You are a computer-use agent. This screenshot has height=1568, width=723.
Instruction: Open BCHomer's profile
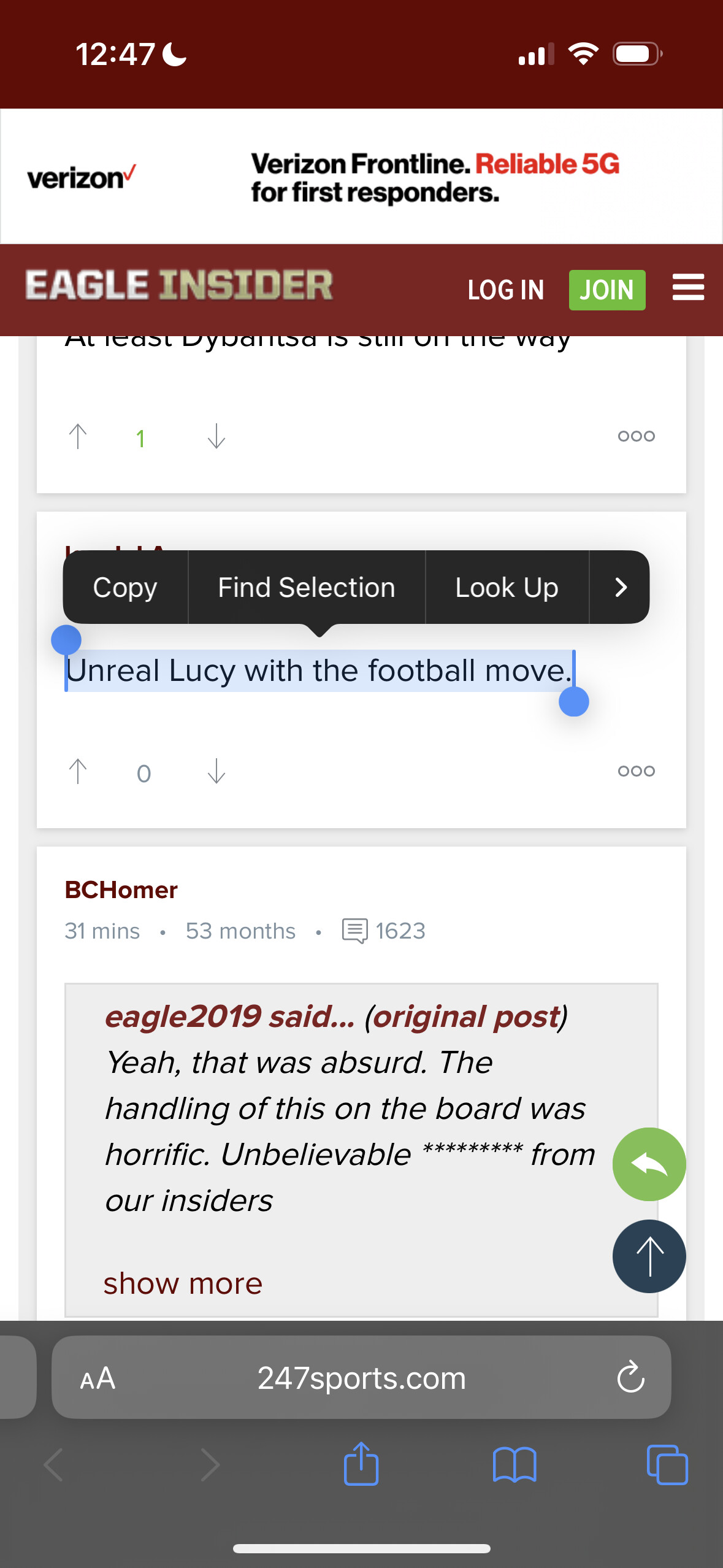coord(121,890)
